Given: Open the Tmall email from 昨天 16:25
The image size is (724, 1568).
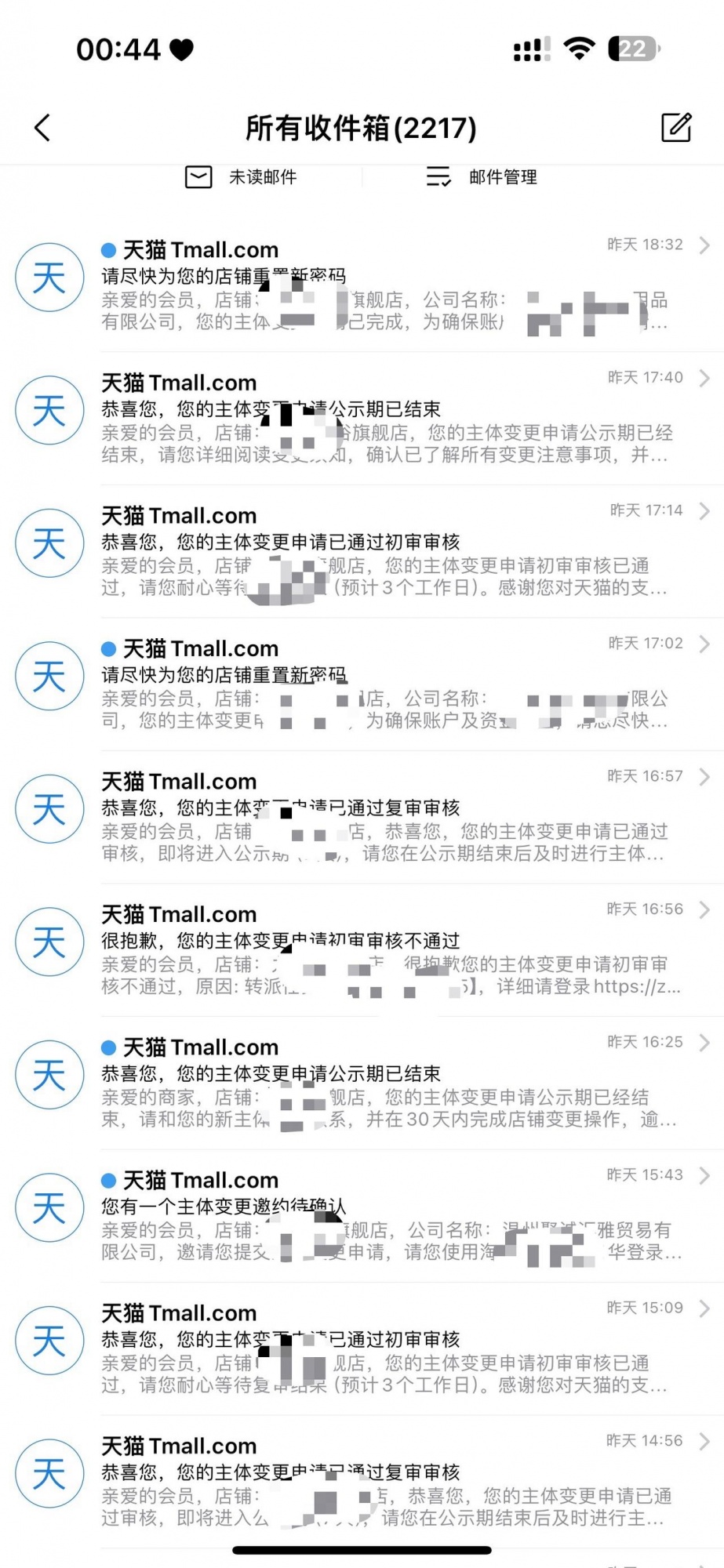Looking at the screenshot, I should (x=384, y=1083).
